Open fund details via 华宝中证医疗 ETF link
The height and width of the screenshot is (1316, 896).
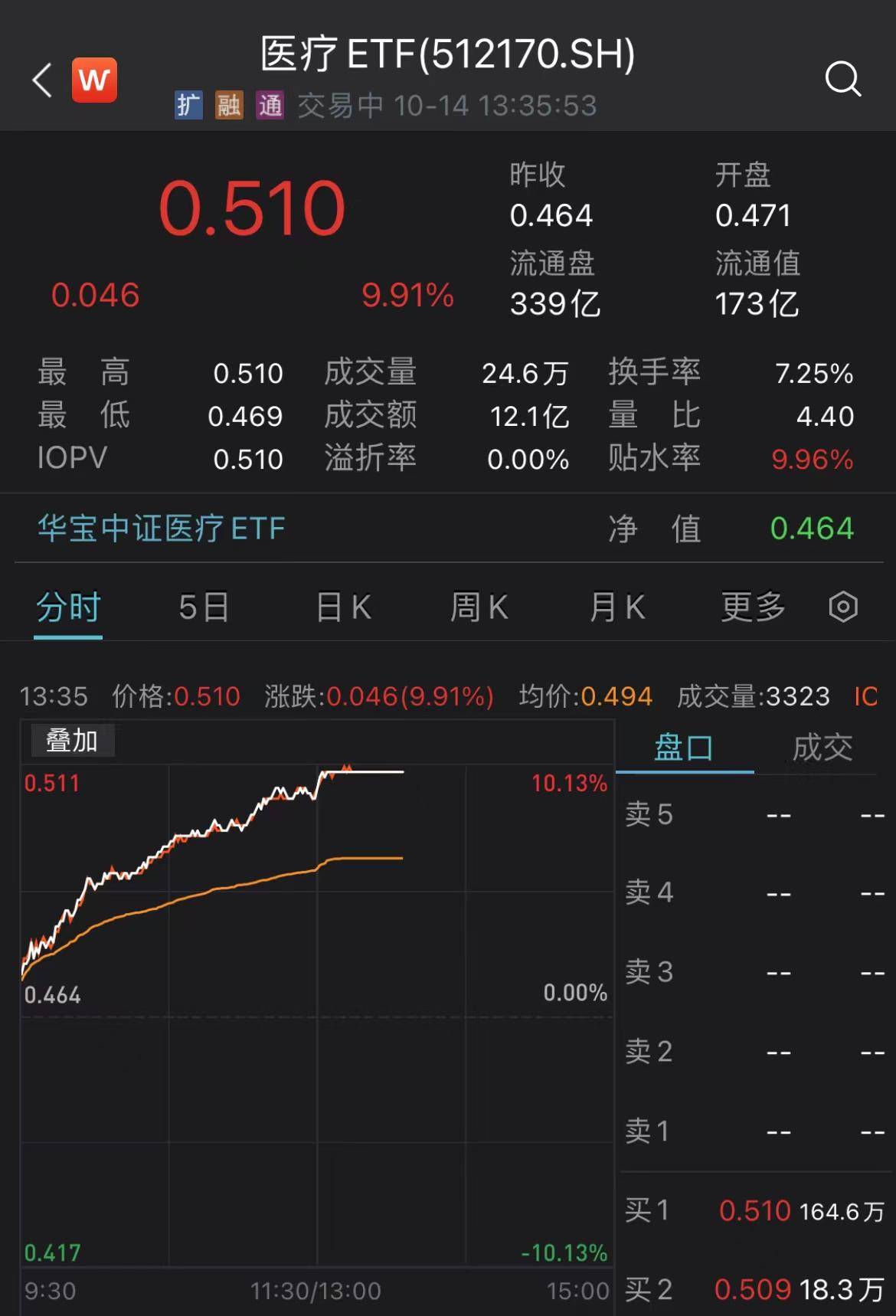[x=160, y=529]
